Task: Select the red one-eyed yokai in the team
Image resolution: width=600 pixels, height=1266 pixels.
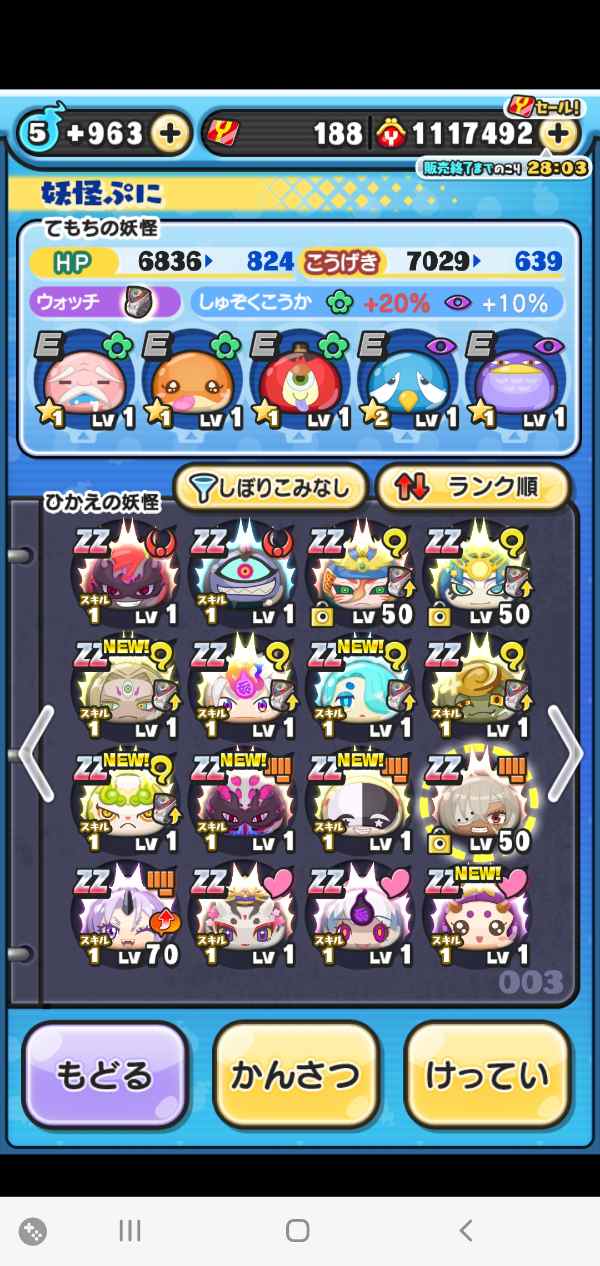Action: click(x=300, y=385)
